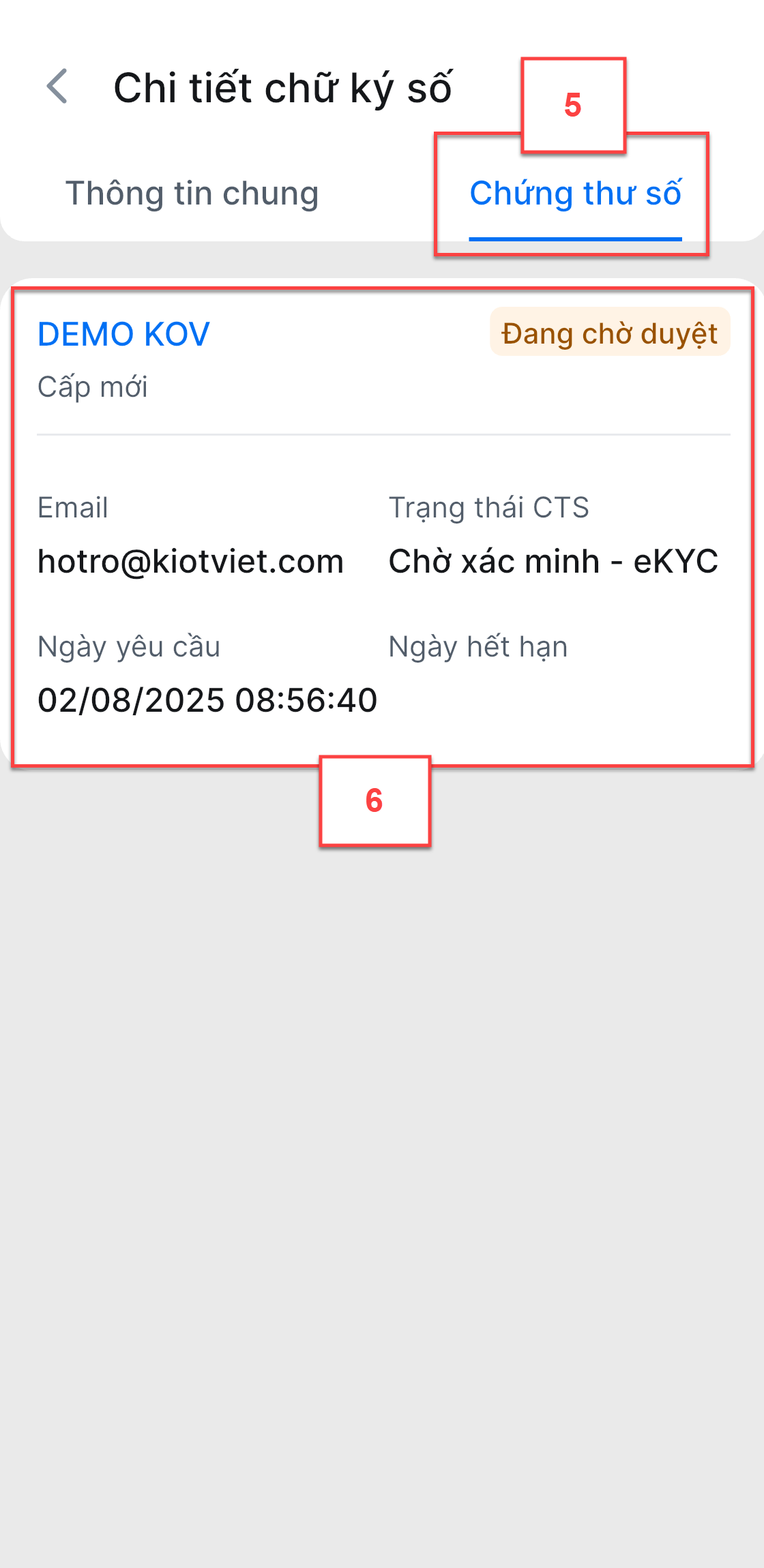Viewport: 764px width, 1568px height.
Task: Switch to the Thông tin chung tab
Action: point(192,194)
